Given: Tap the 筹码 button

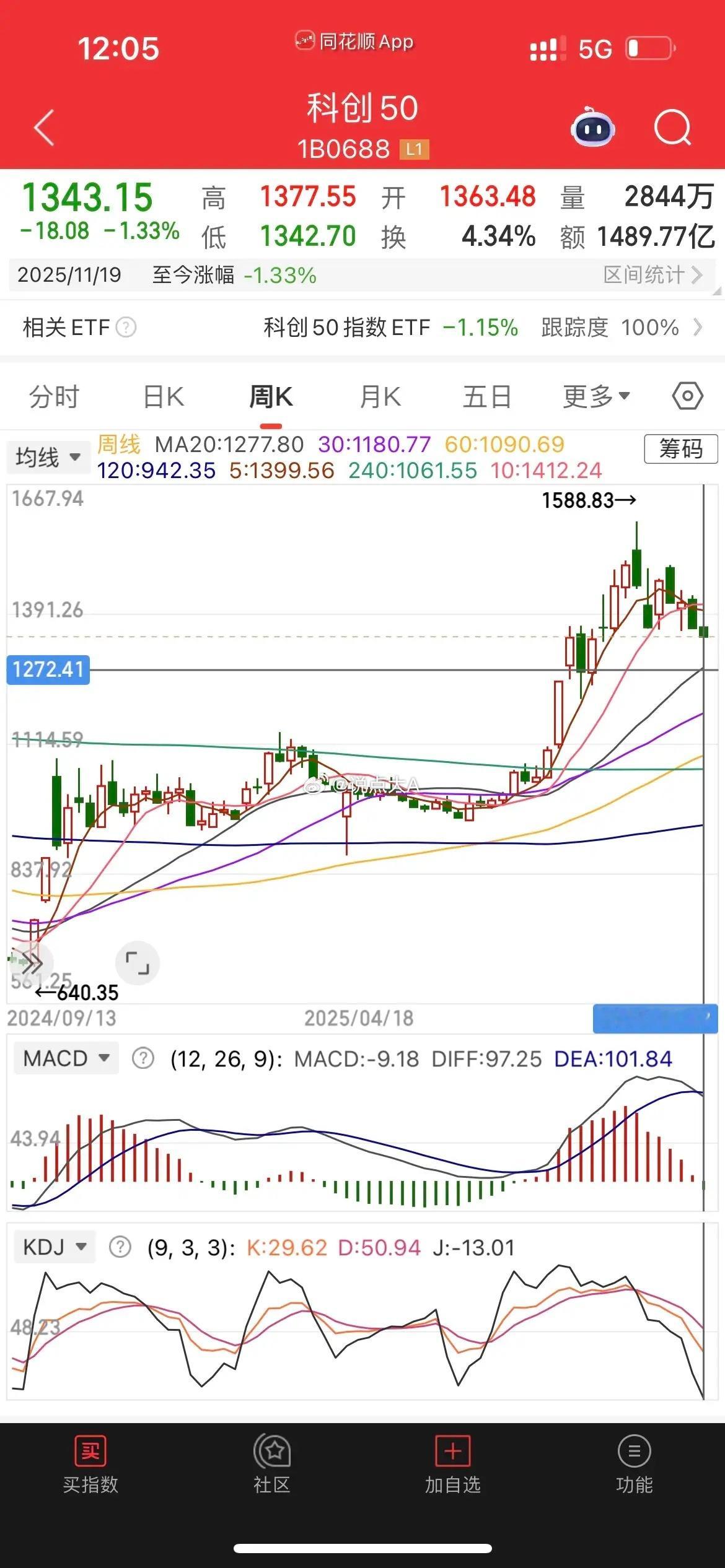Looking at the screenshot, I should click(680, 448).
